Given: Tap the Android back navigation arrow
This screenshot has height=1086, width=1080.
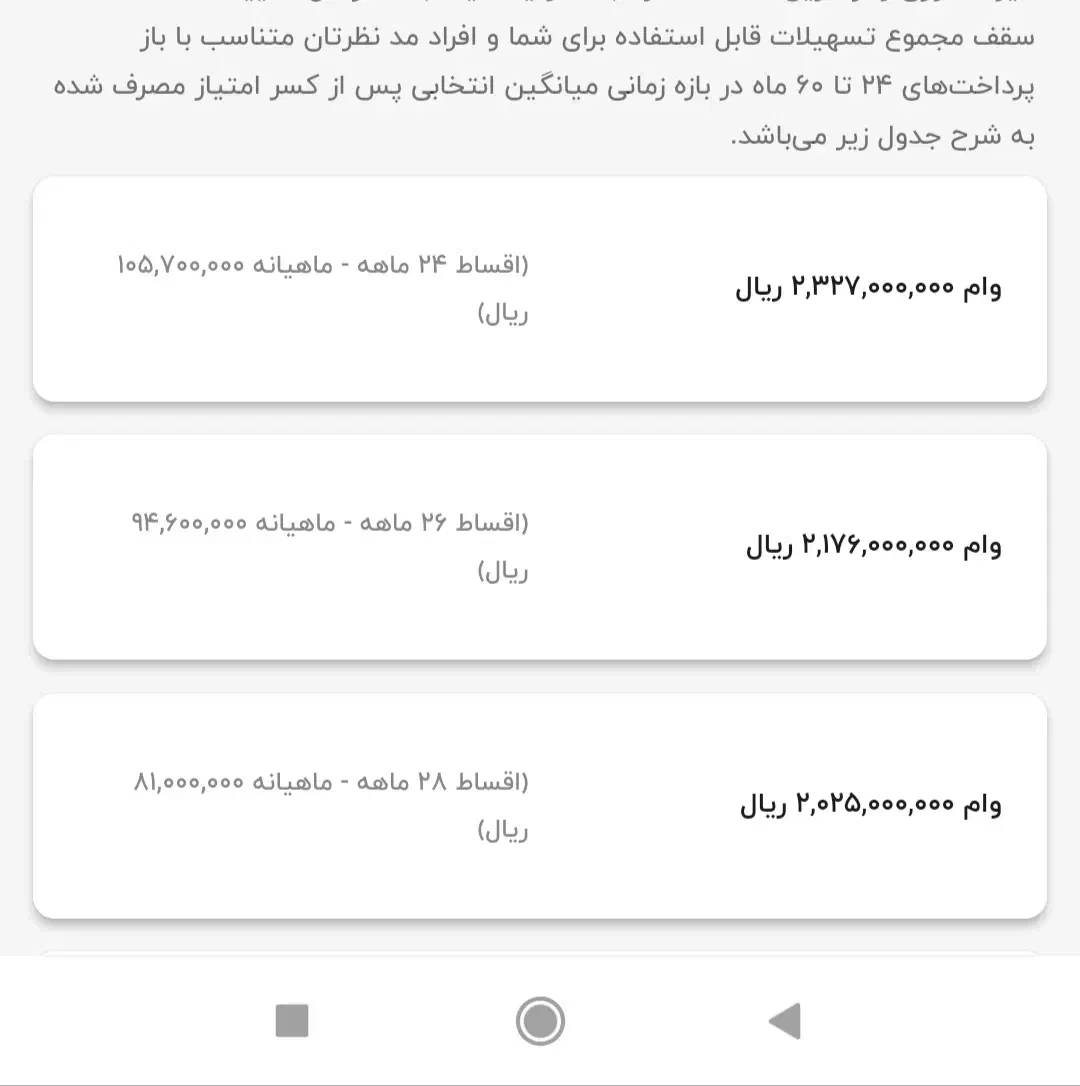Looking at the screenshot, I should [x=786, y=1022].
